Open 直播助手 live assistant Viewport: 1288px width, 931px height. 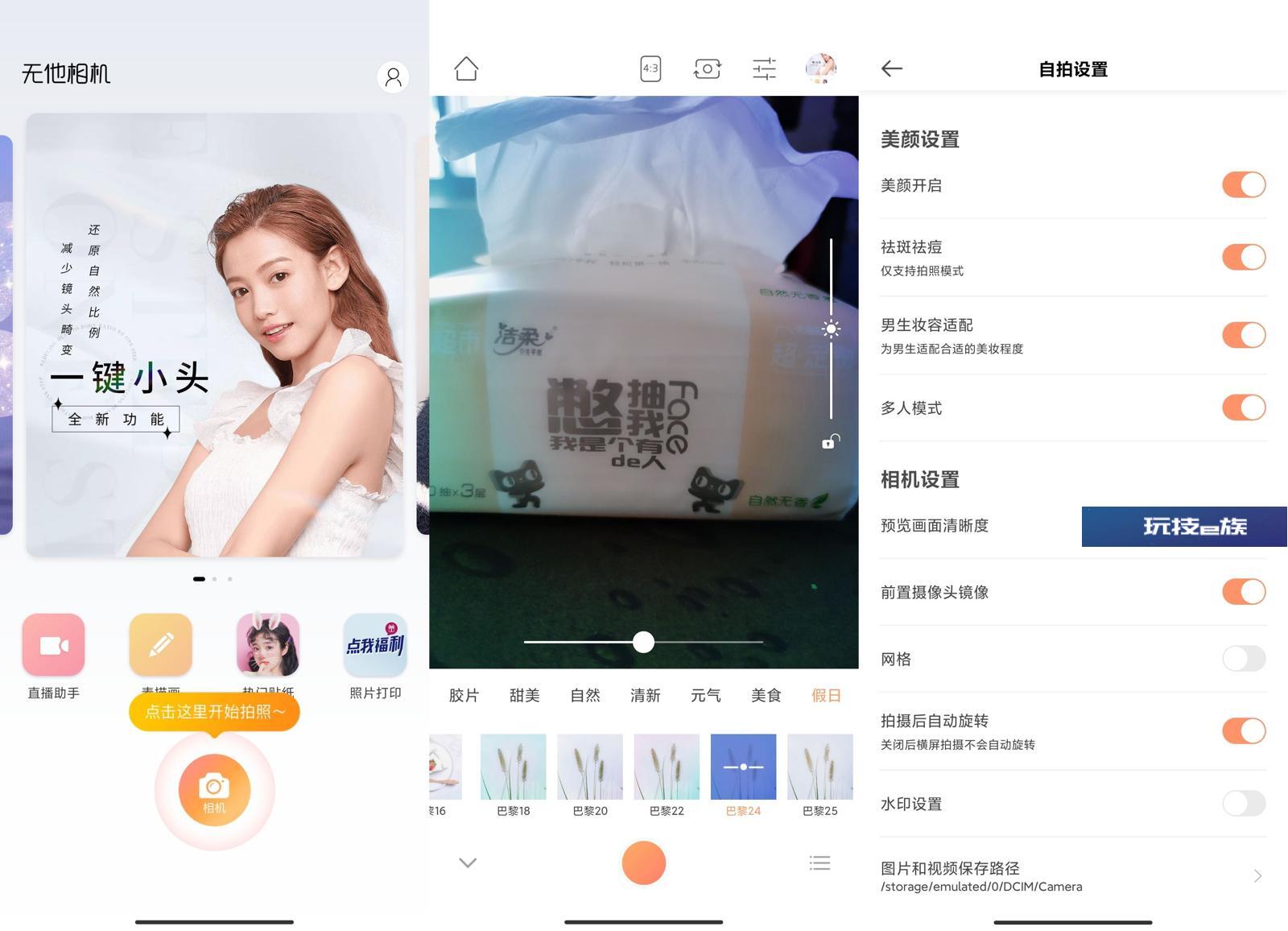pos(53,645)
